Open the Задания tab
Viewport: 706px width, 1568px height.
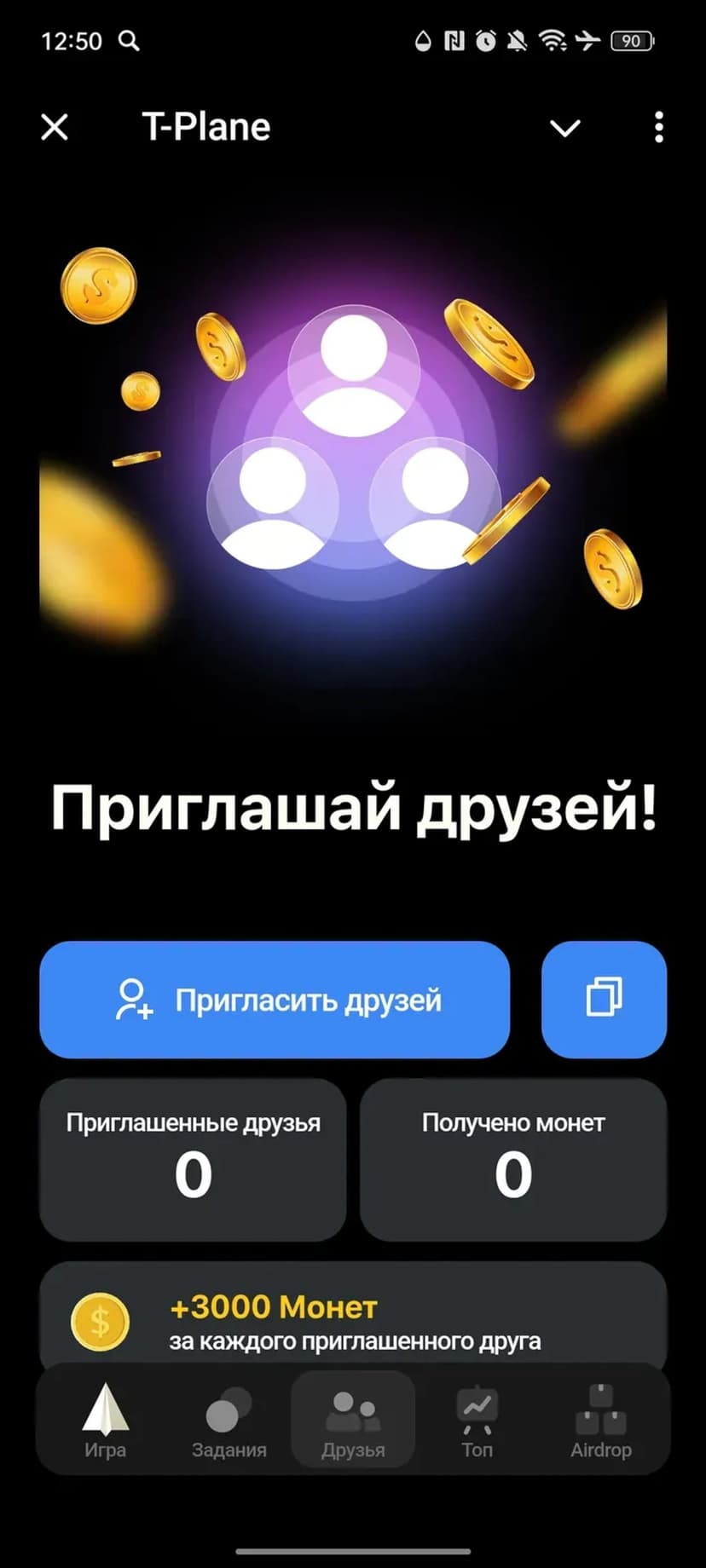(229, 1421)
